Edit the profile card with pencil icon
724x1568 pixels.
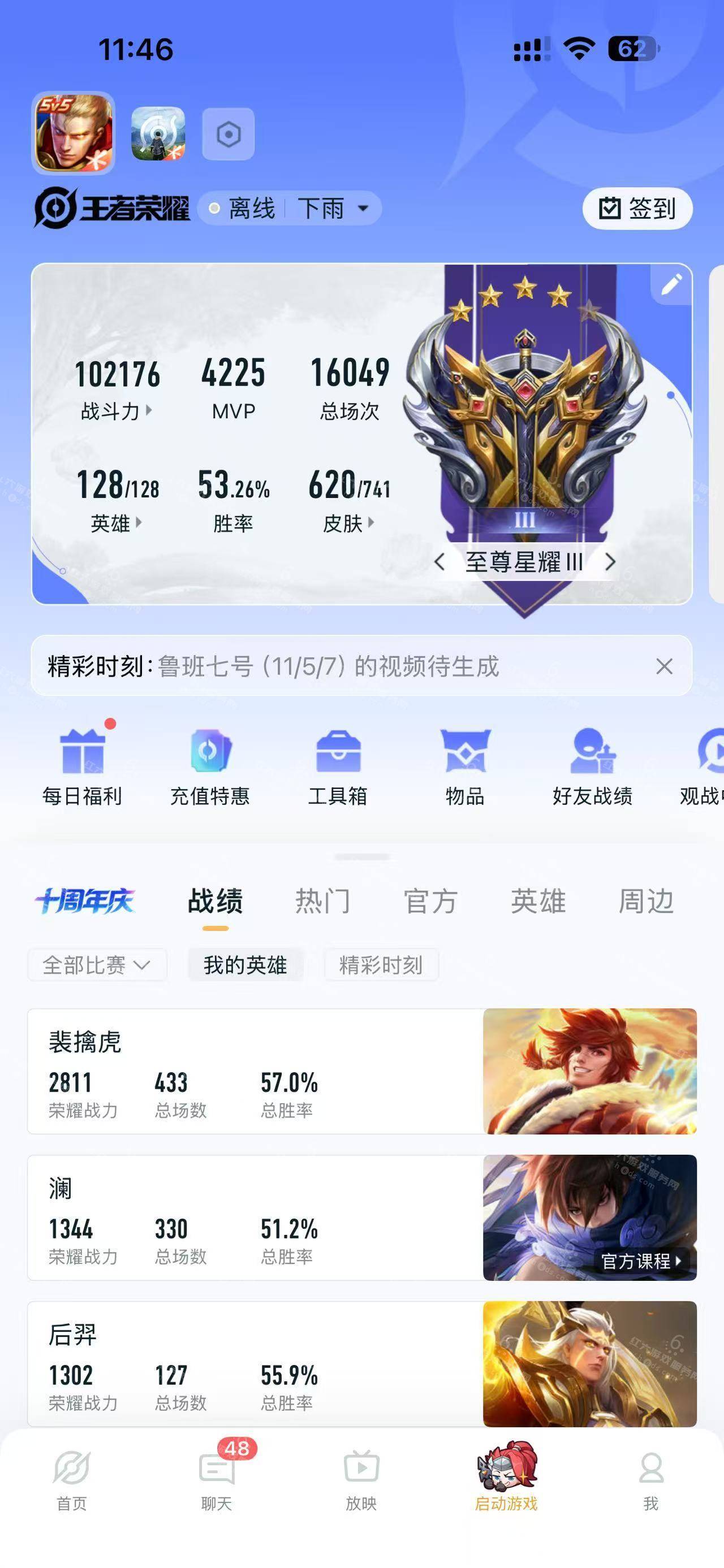pos(671,284)
